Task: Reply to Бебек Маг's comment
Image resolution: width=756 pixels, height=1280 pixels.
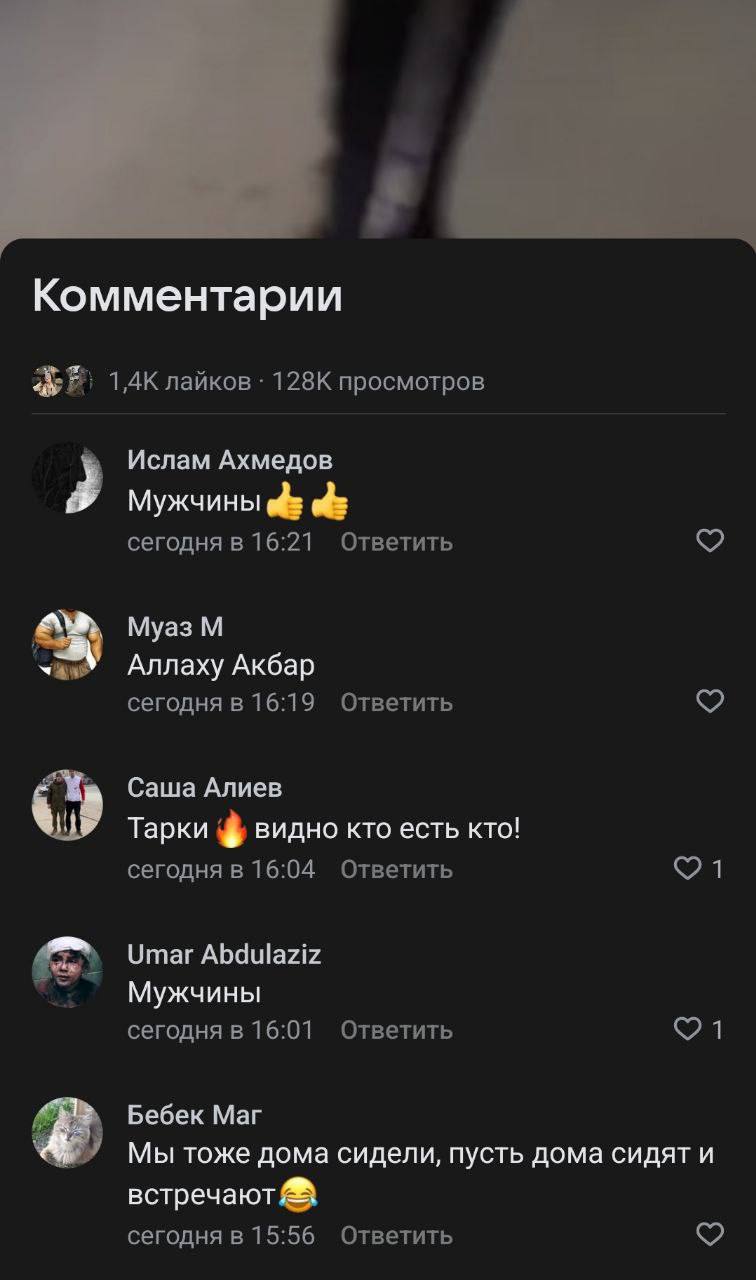Action: pyautogui.click(x=396, y=1236)
